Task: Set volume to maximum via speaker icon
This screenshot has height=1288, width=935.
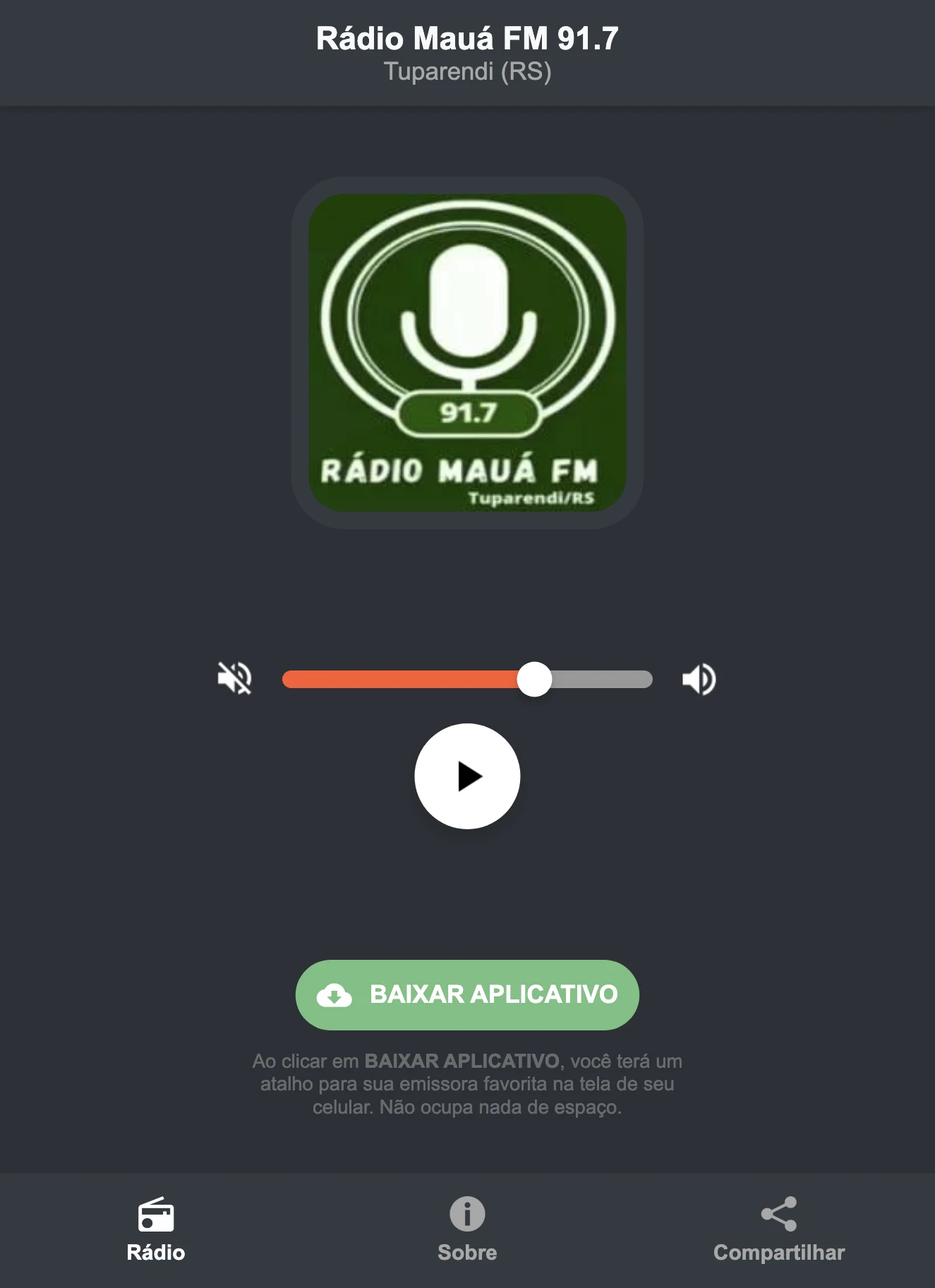Action: point(699,680)
